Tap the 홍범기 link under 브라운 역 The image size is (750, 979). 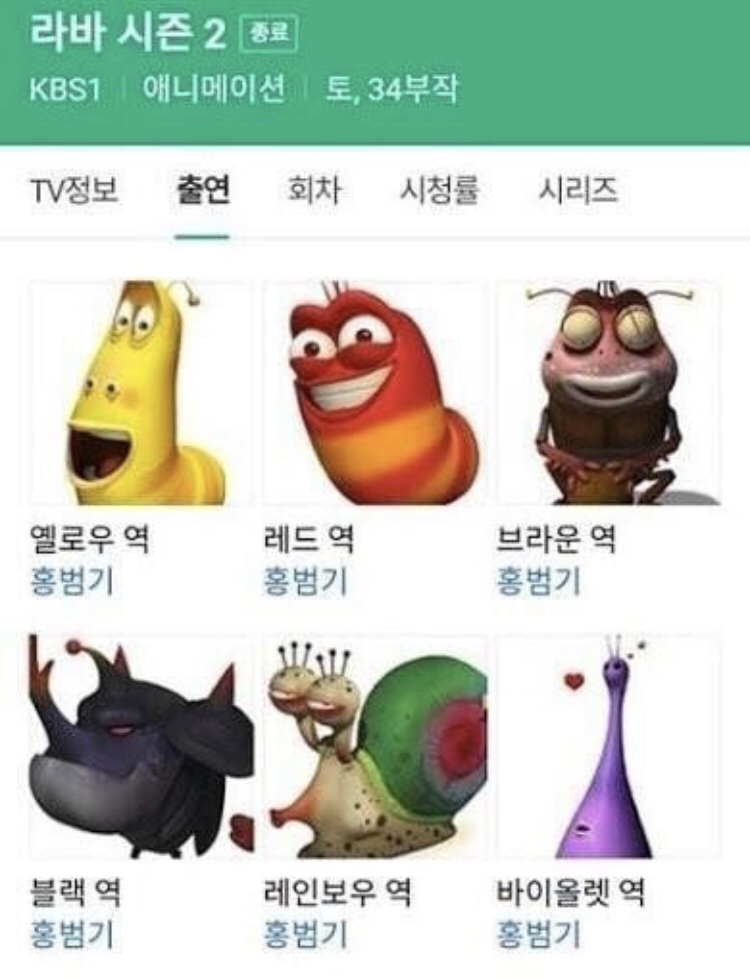(539, 581)
